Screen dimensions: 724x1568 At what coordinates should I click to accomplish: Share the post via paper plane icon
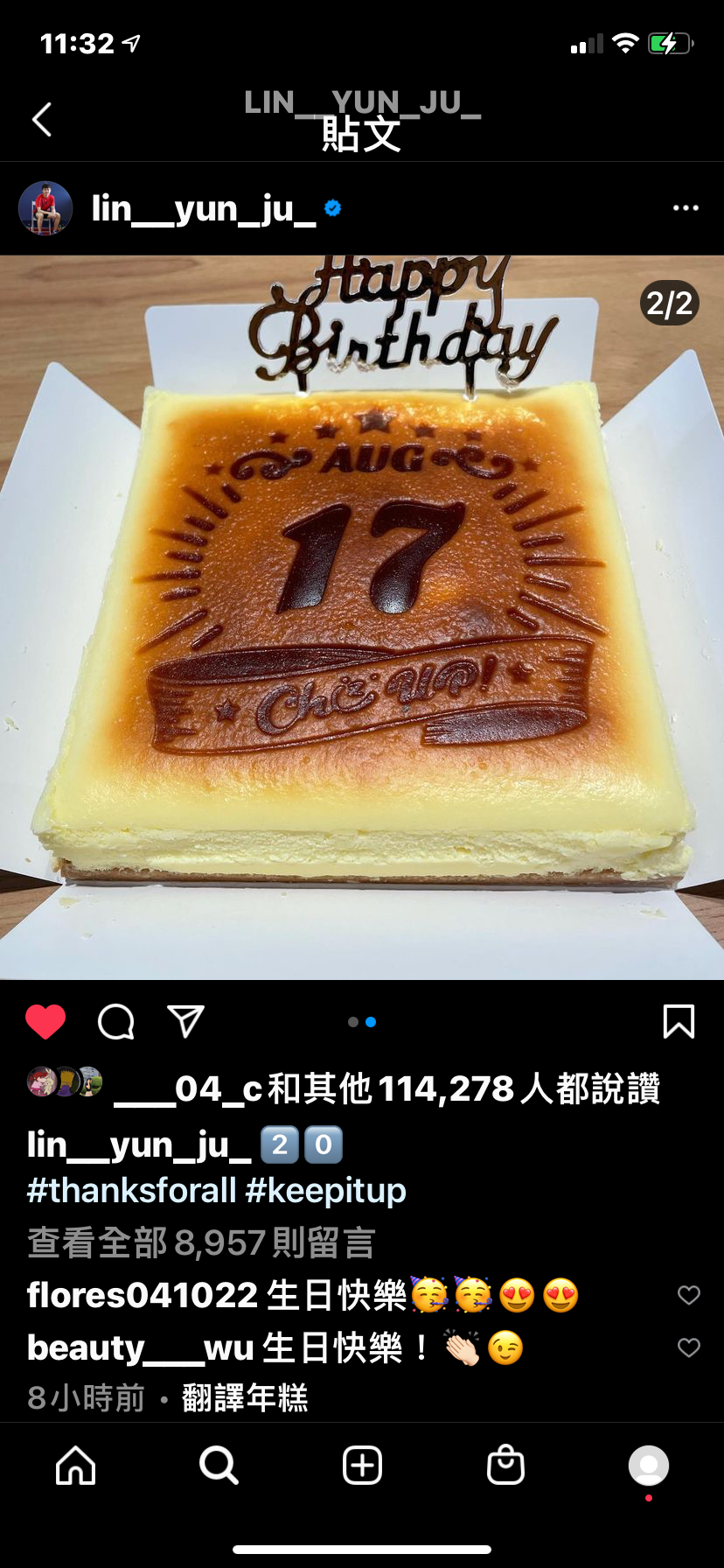[185, 1021]
